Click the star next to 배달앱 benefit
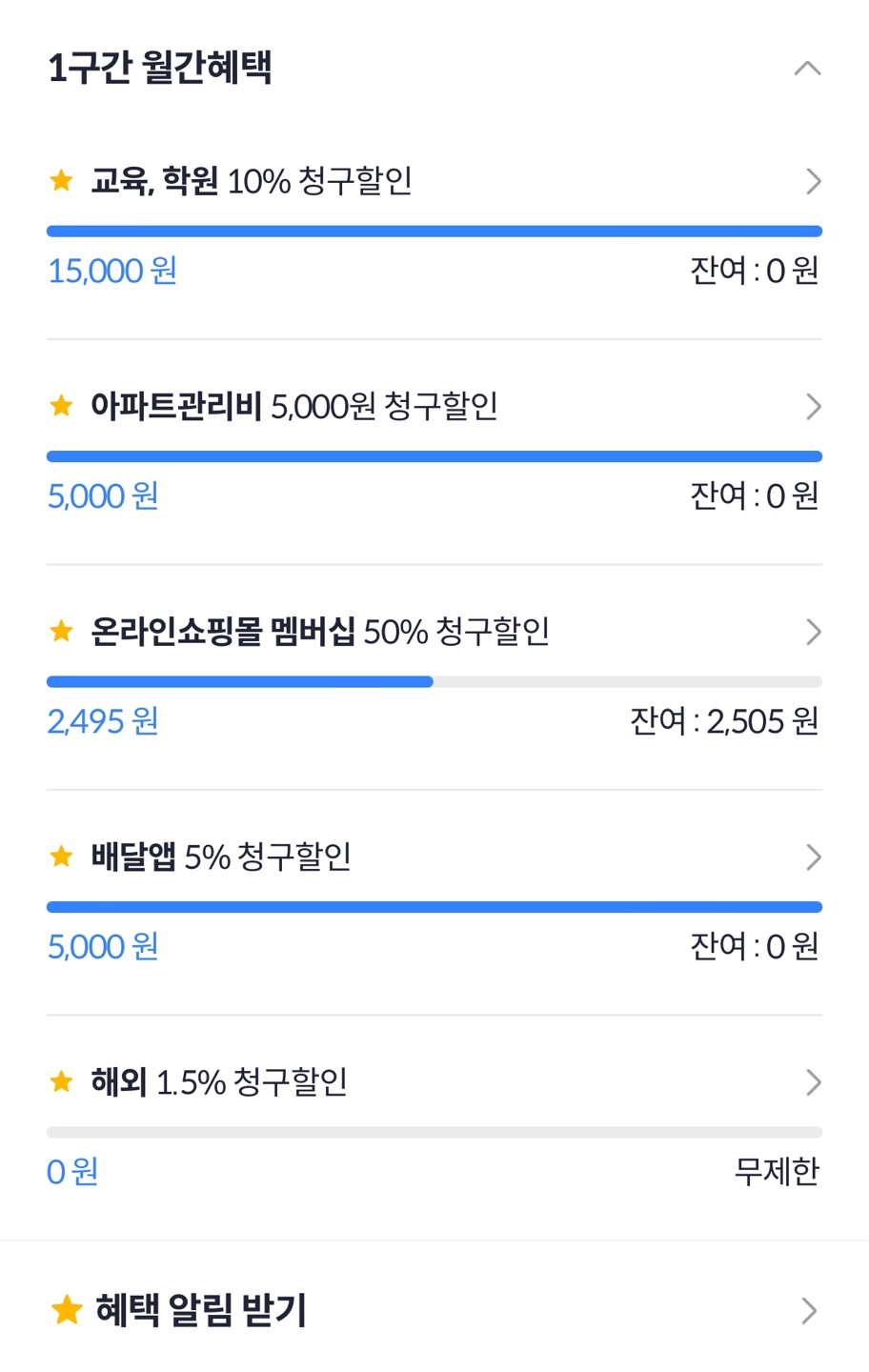 point(61,857)
